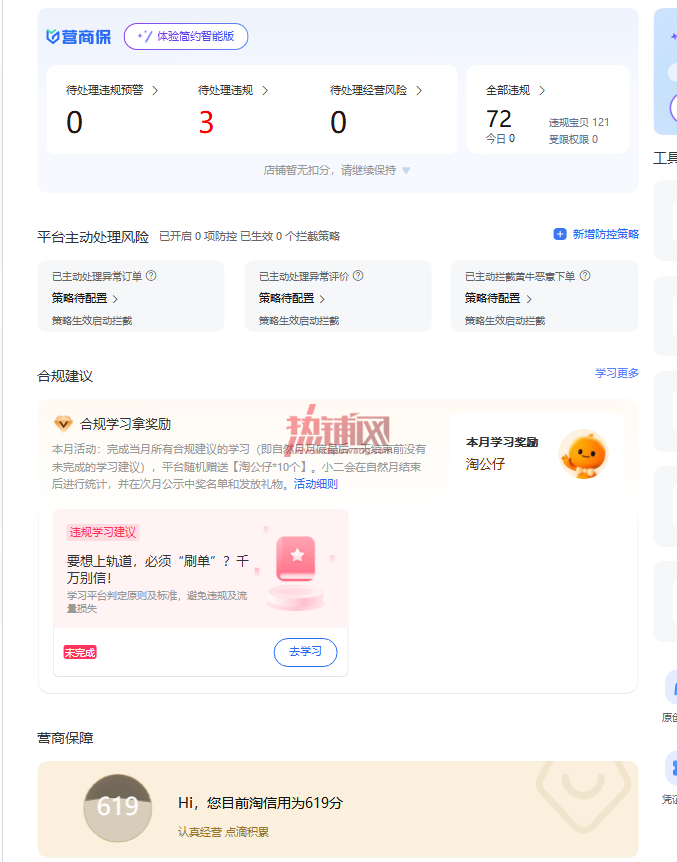Open 待处理经营风险 details
Viewport: 677px width, 862px height.
click(x=376, y=90)
